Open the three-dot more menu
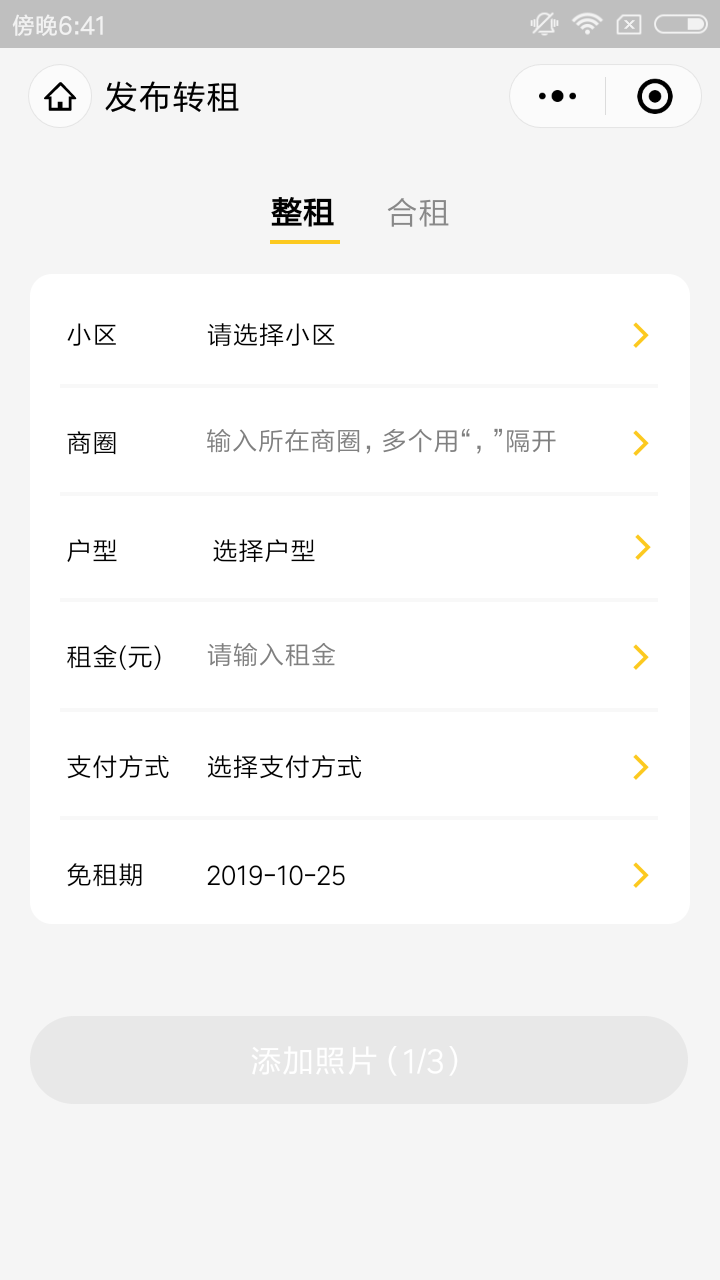Image resolution: width=720 pixels, height=1280 pixels. [557, 97]
